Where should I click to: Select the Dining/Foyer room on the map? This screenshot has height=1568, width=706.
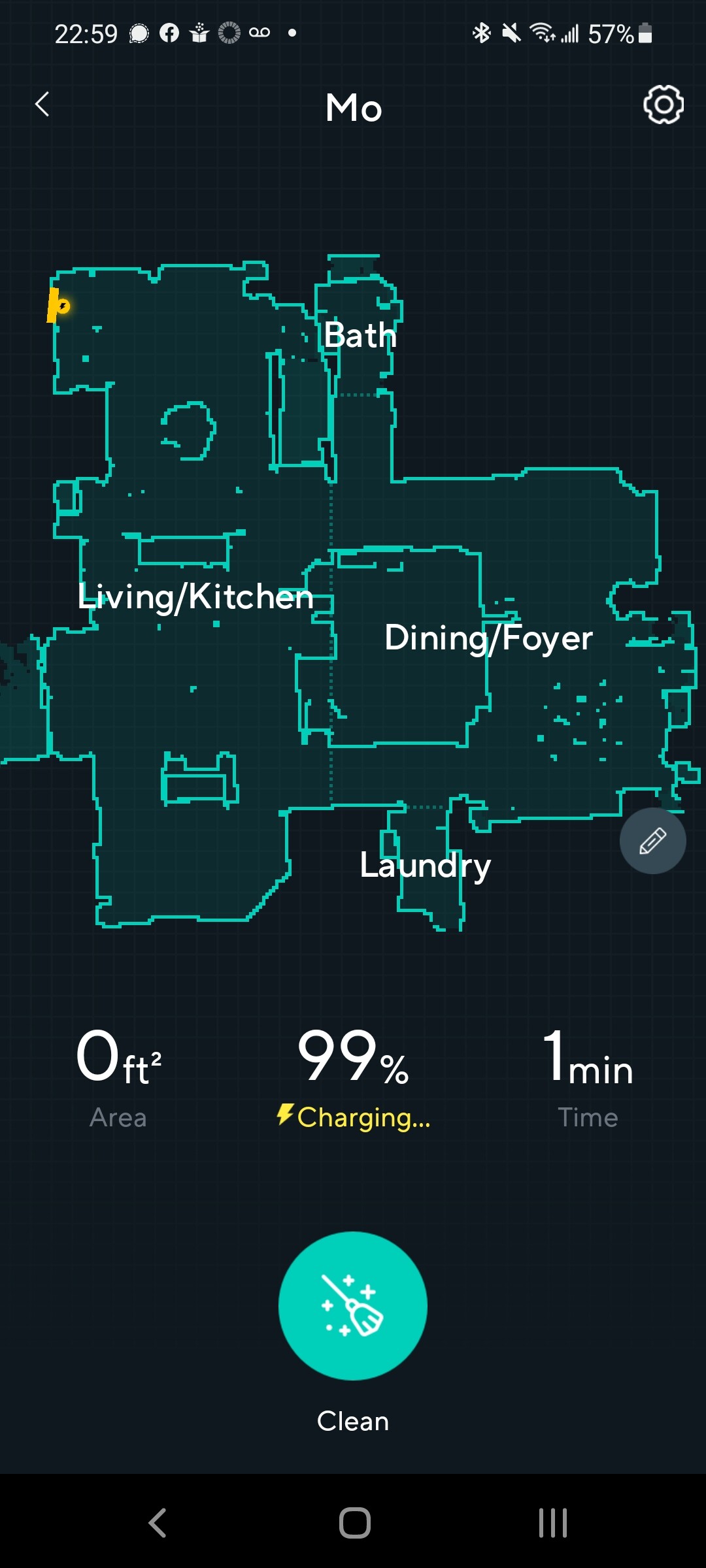click(488, 638)
